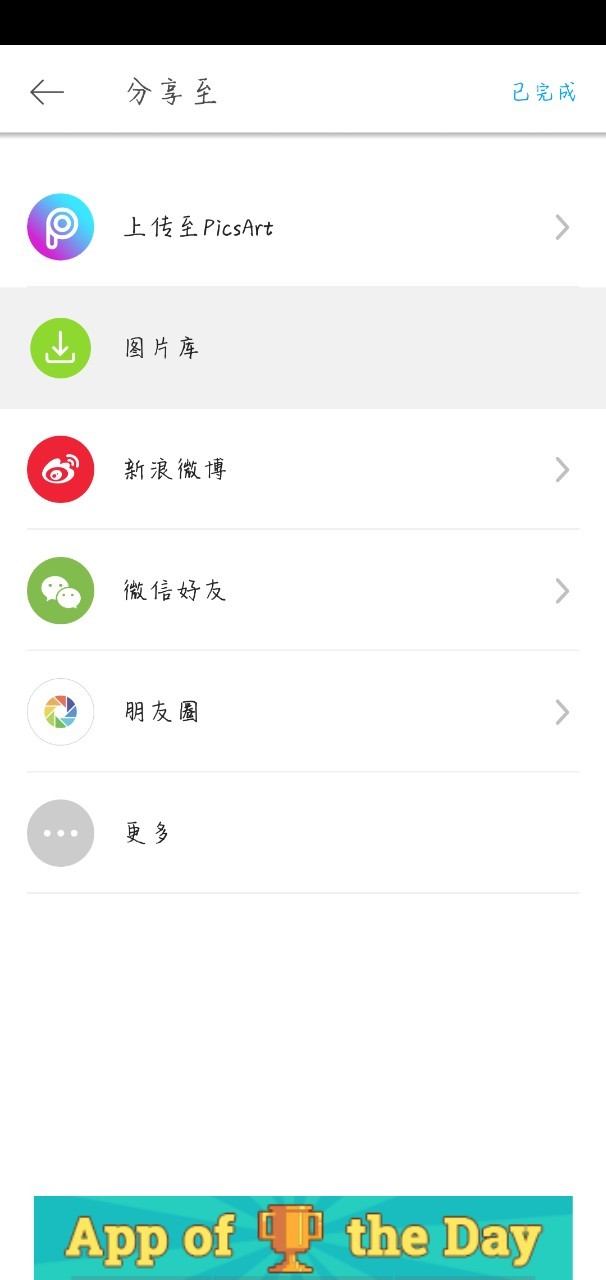
Task: Go back using the arrow icon
Action: coord(47,93)
